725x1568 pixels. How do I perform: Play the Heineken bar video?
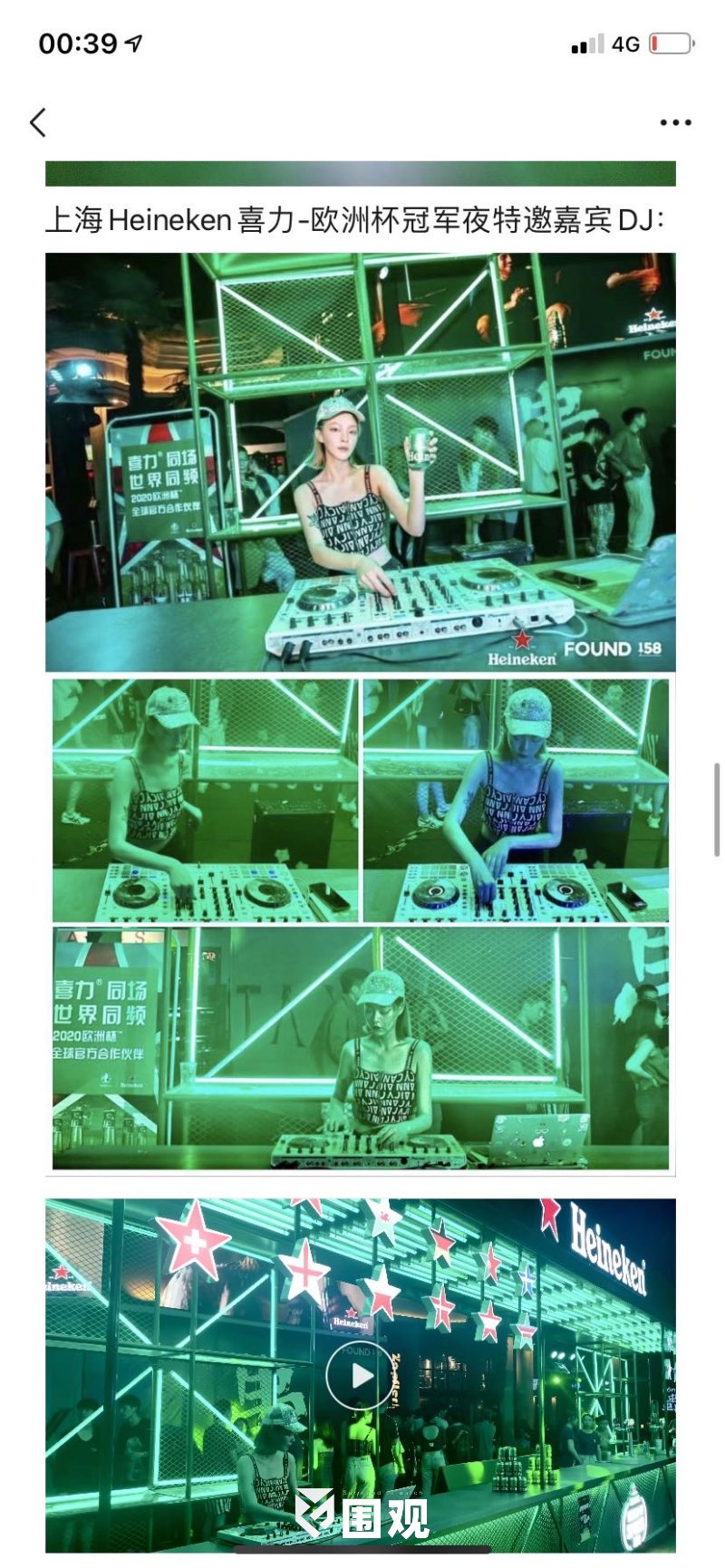coord(360,1375)
